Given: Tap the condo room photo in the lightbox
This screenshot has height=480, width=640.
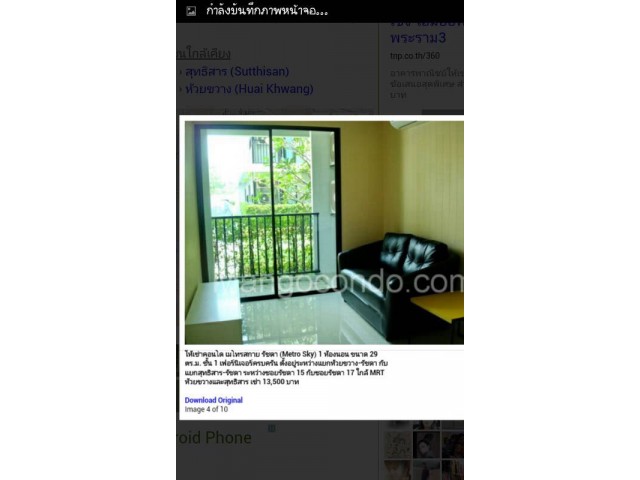Looking at the screenshot, I should point(324,233).
